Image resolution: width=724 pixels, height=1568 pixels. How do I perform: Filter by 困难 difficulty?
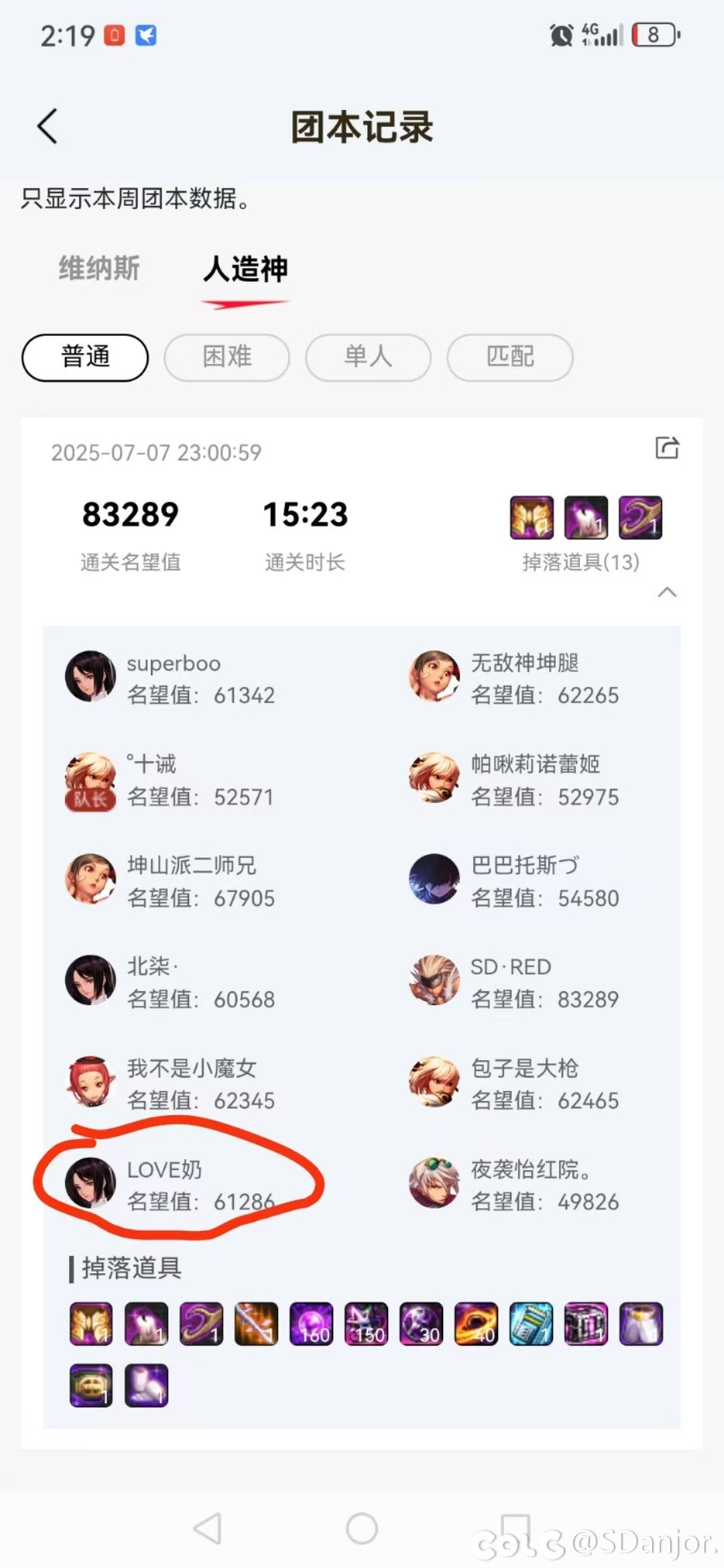(x=227, y=357)
